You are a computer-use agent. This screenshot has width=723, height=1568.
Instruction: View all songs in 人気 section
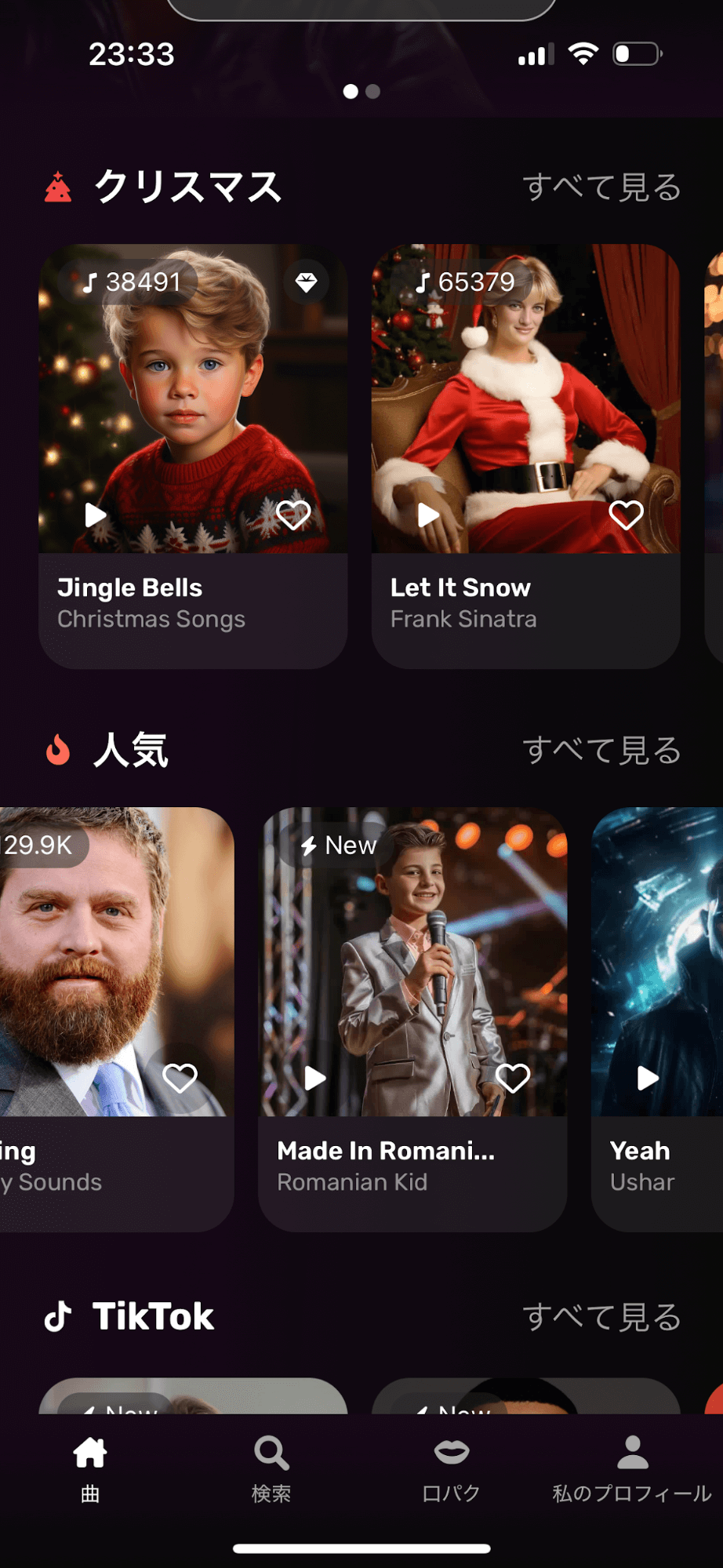(601, 751)
